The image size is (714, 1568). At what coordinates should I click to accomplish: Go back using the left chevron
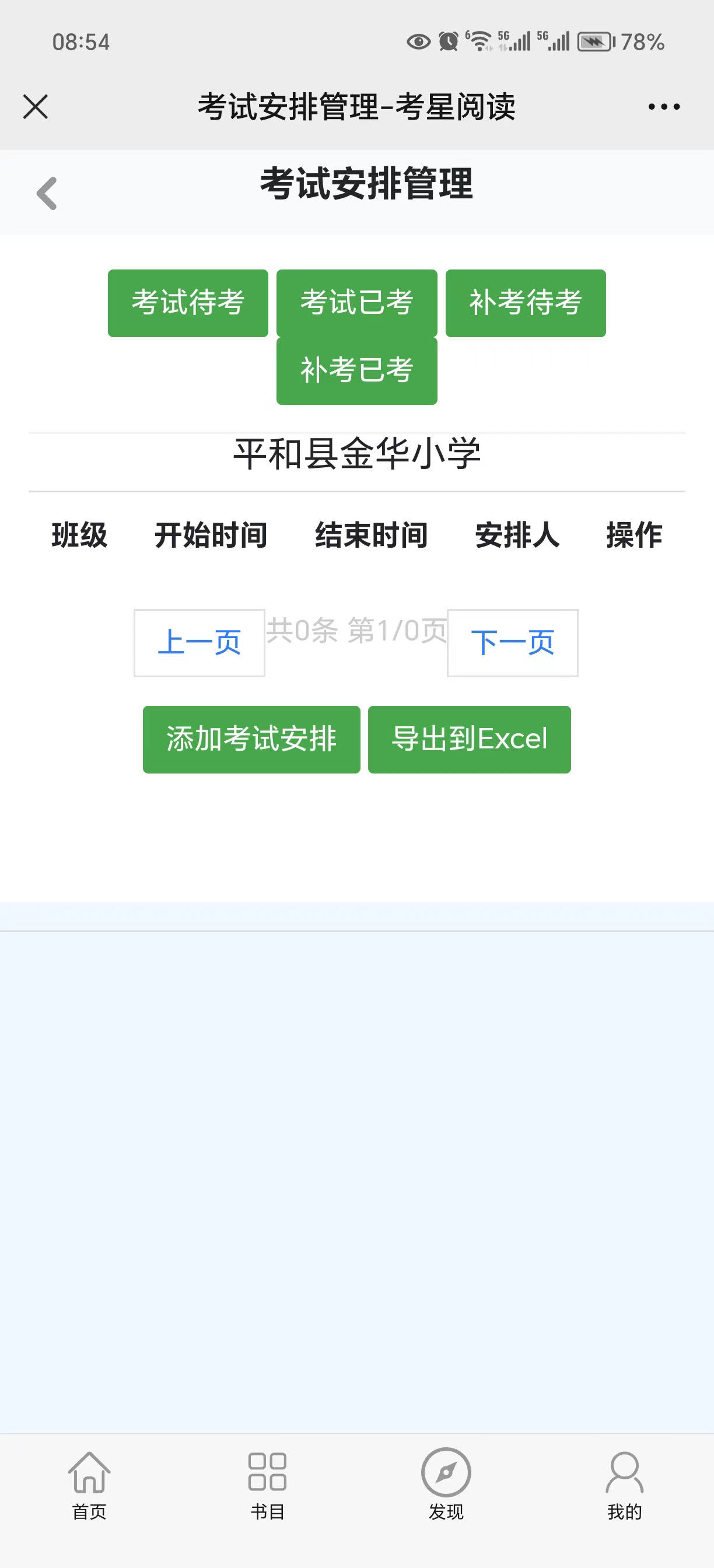(47, 194)
